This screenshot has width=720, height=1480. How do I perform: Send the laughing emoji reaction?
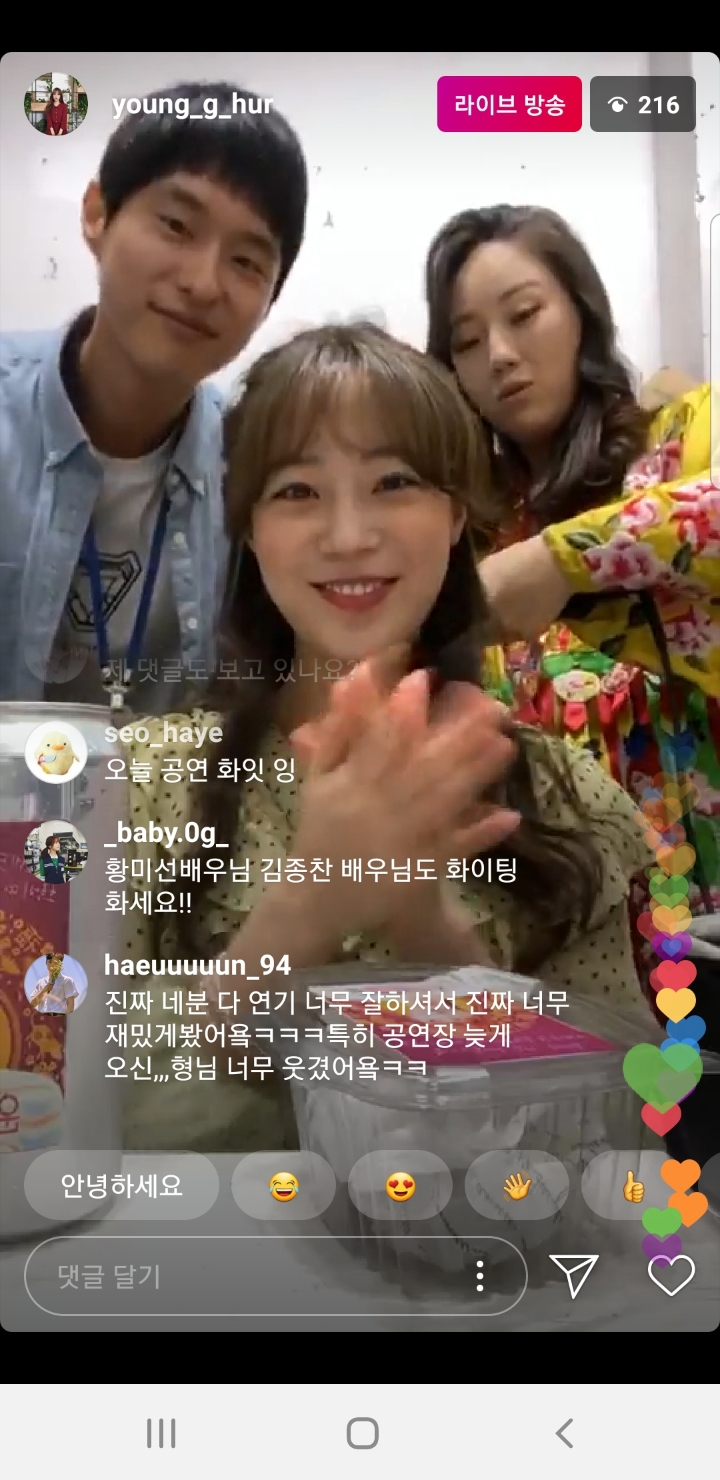tap(284, 1186)
